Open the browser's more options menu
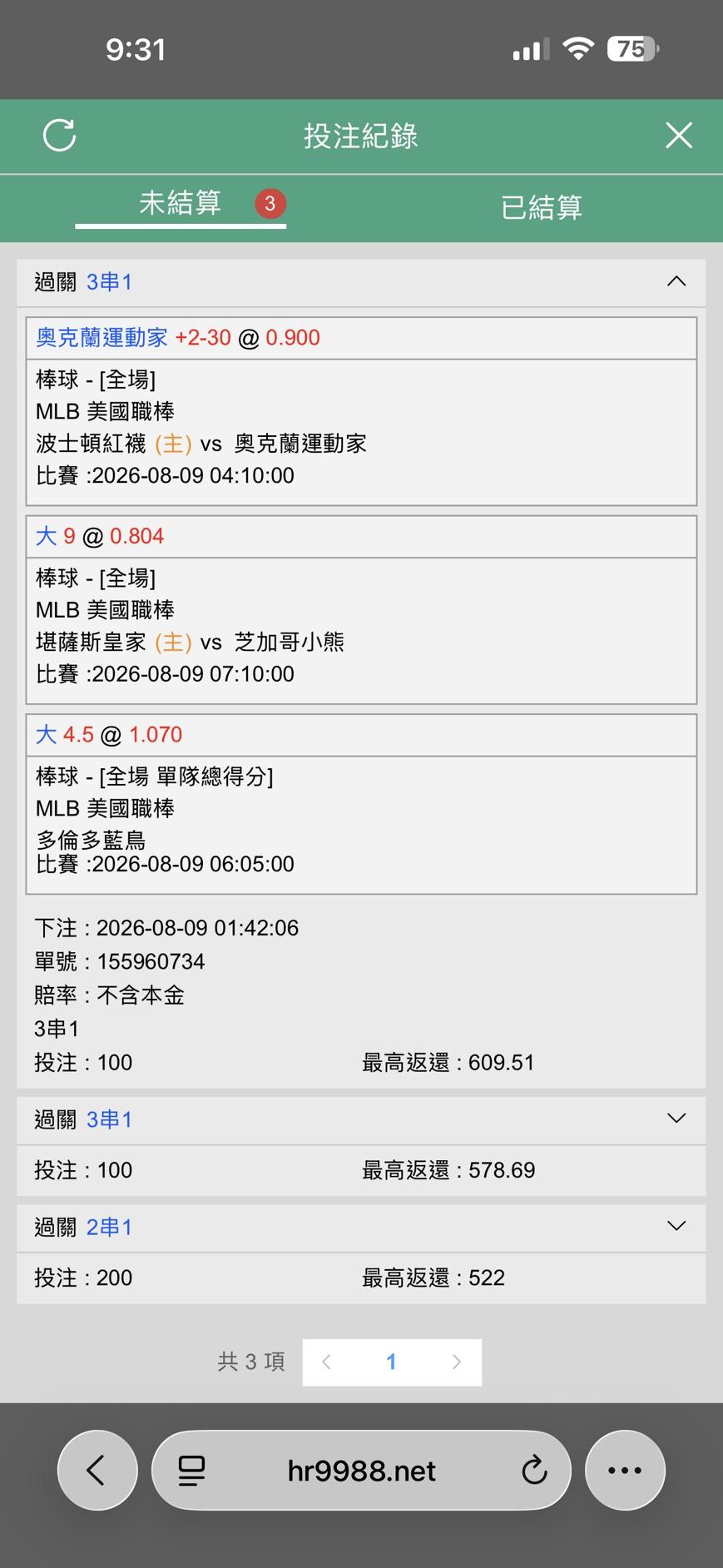Viewport: 723px width, 1568px height. (625, 1470)
